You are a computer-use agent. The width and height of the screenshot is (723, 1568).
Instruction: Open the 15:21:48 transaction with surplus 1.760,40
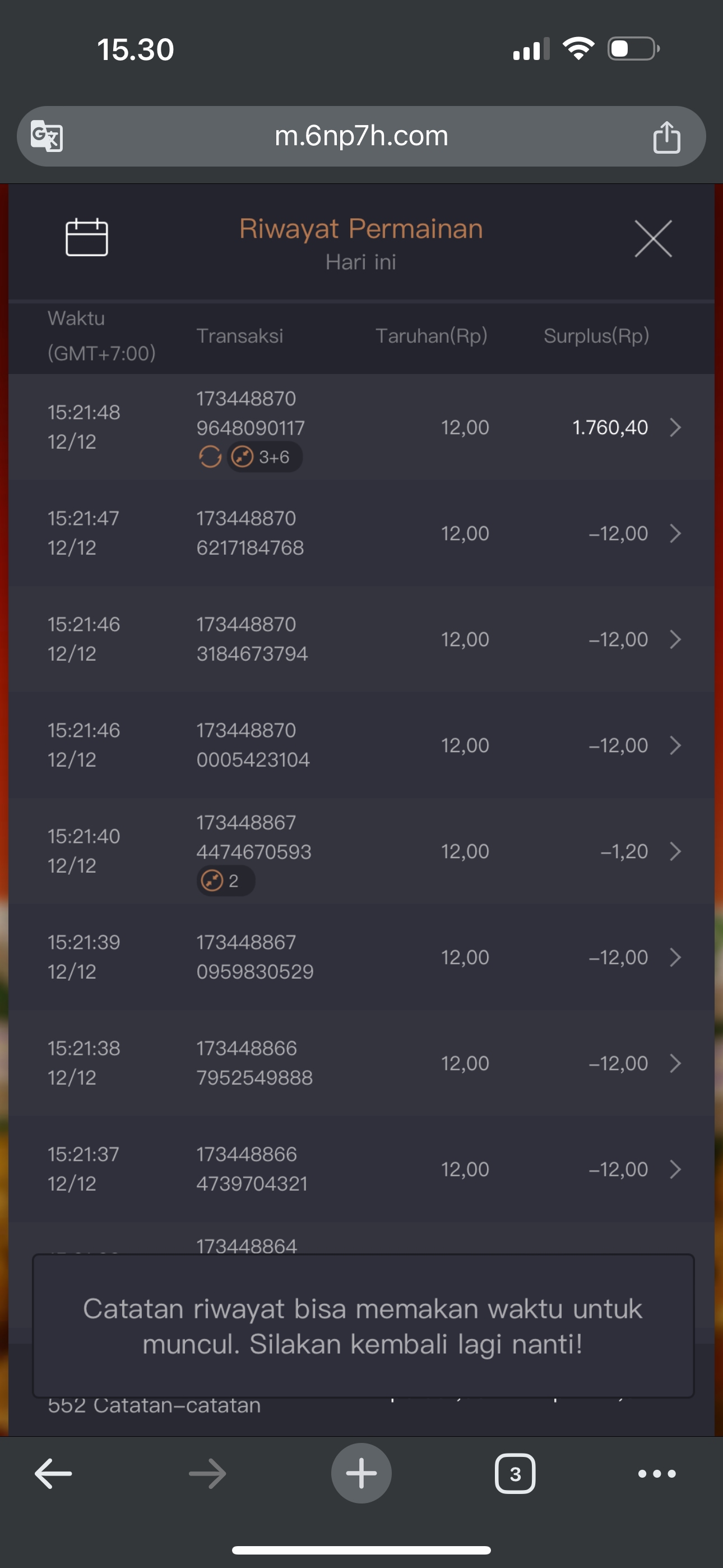click(x=674, y=427)
